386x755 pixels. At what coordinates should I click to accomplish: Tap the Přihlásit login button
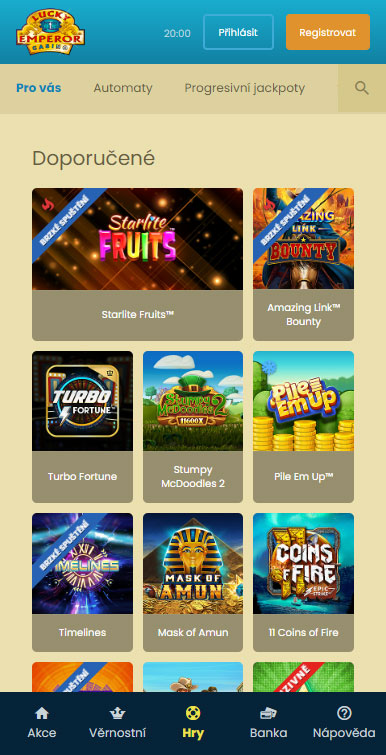pyautogui.click(x=238, y=32)
